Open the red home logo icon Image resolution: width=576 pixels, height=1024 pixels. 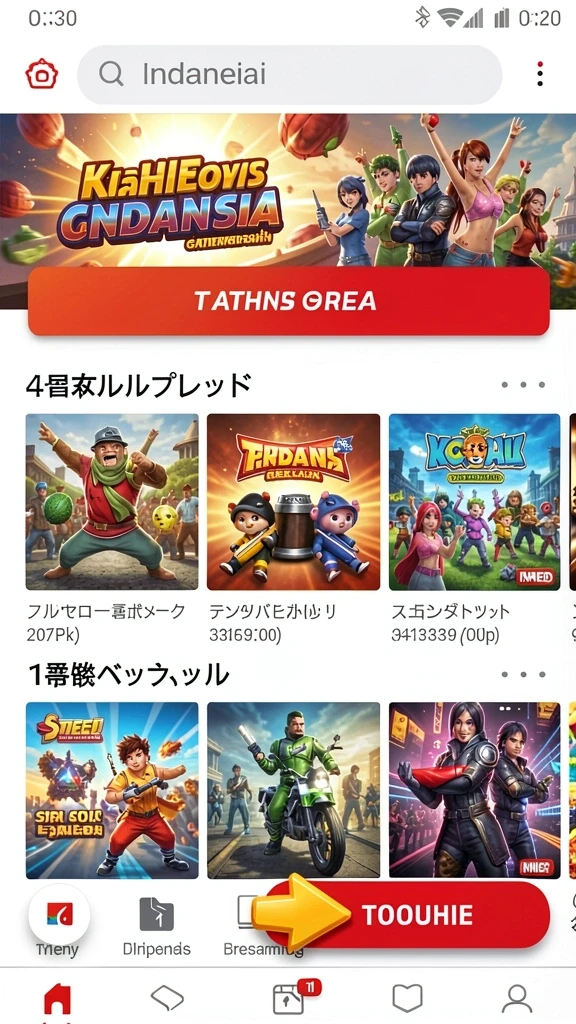pyautogui.click(x=42, y=74)
